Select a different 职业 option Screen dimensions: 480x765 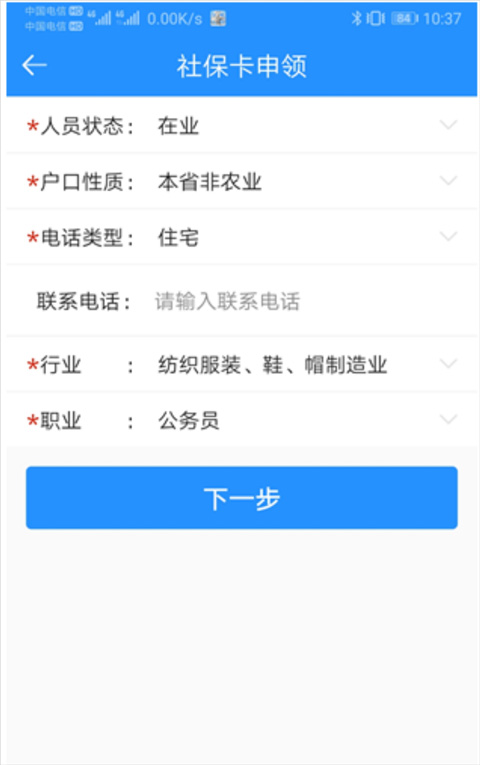[x=241, y=420]
